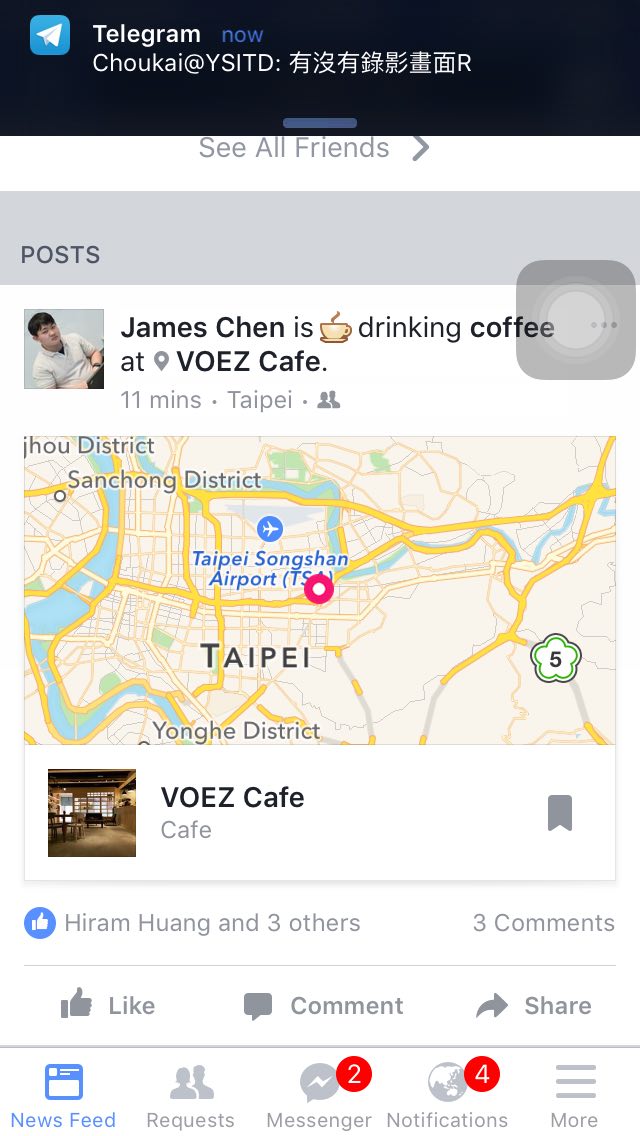
Task: Open the More tab
Action: tap(575, 1095)
